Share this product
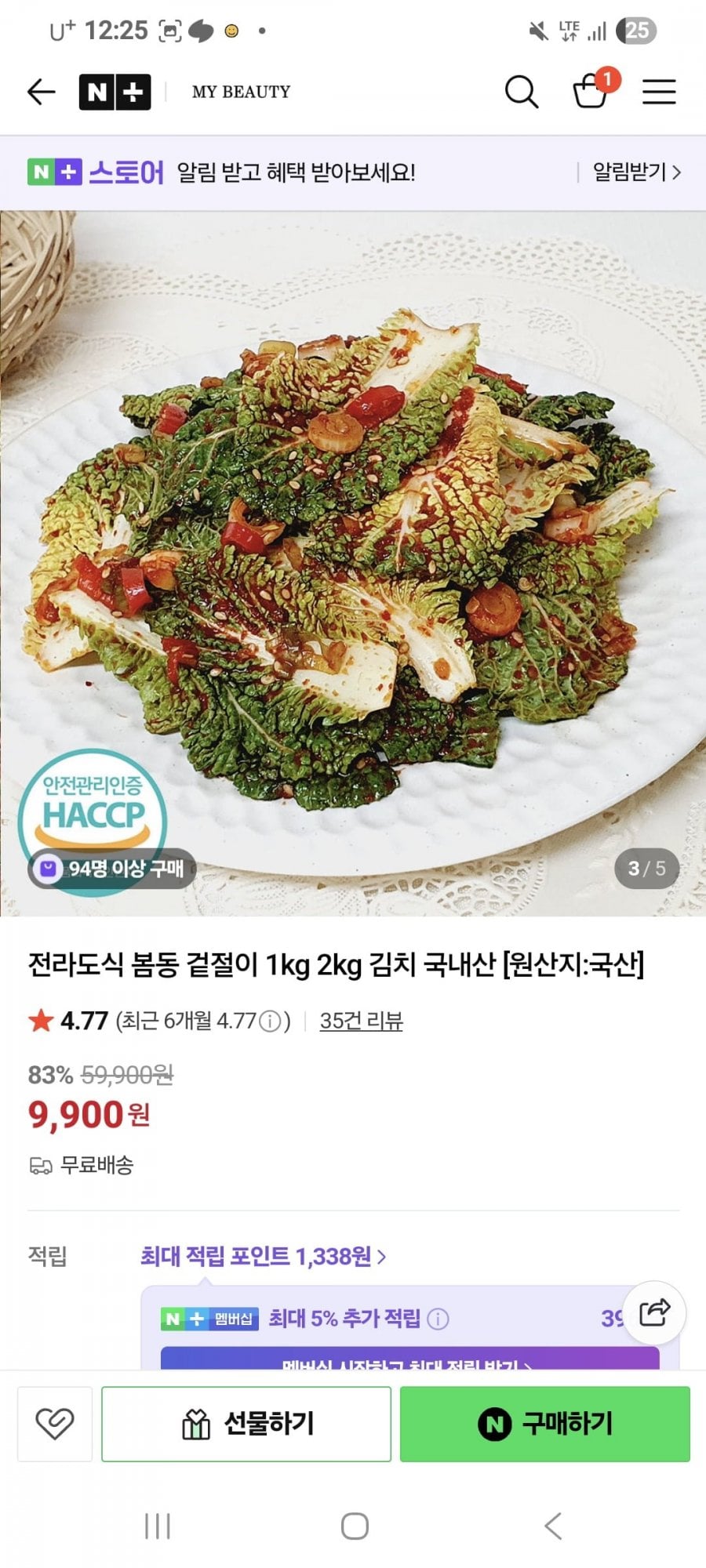Image resolution: width=706 pixels, height=1568 pixels. tap(654, 1312)
